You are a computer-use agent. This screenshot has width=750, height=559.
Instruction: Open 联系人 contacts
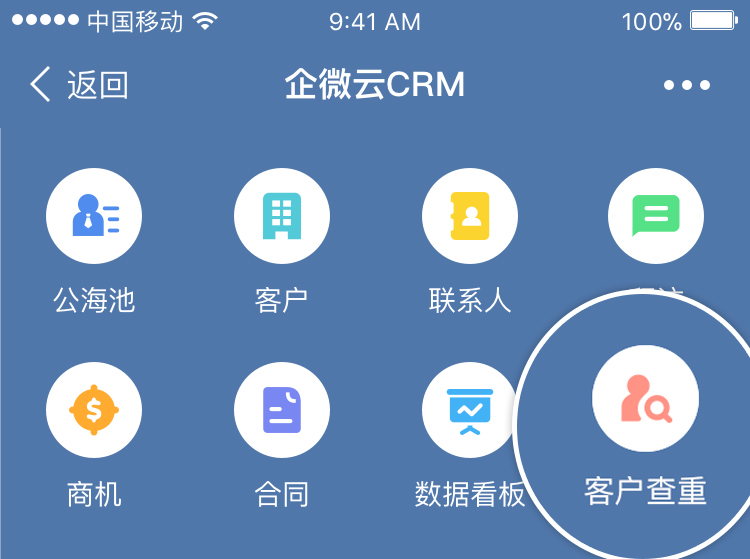point(469,216)
